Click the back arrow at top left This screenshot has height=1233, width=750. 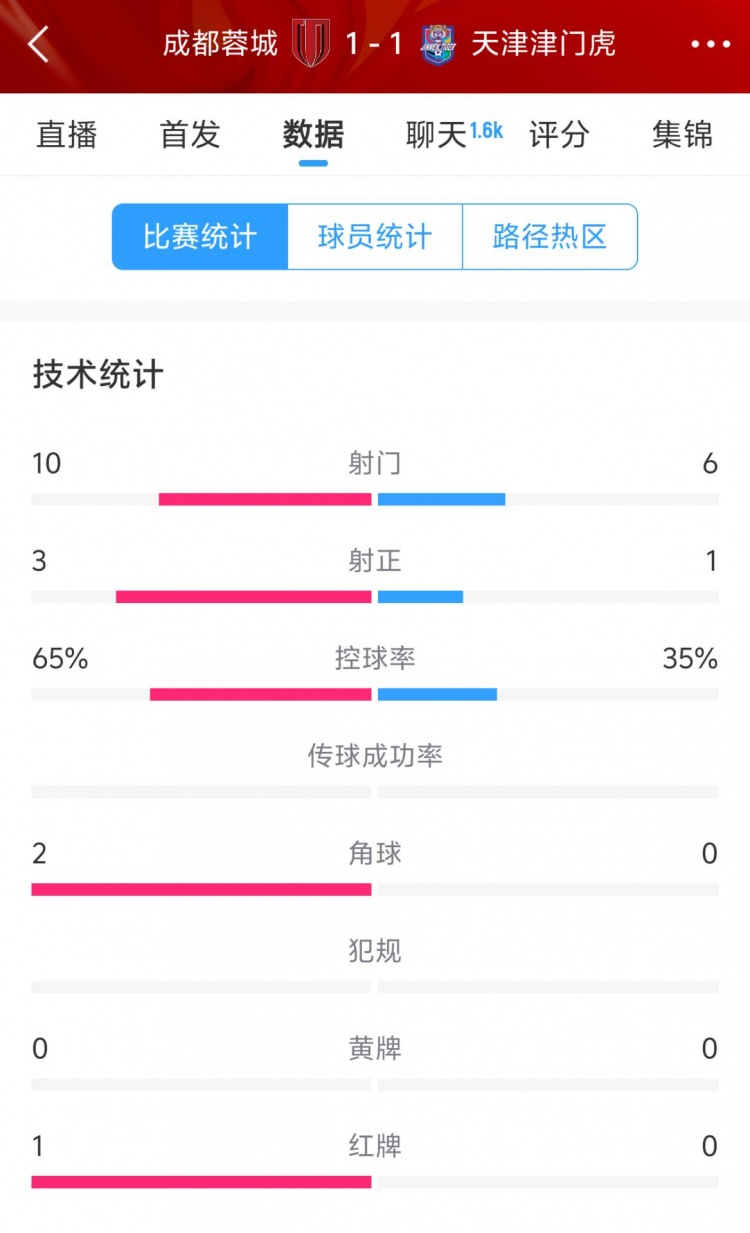pyautogui.click(x=37, y=44)
